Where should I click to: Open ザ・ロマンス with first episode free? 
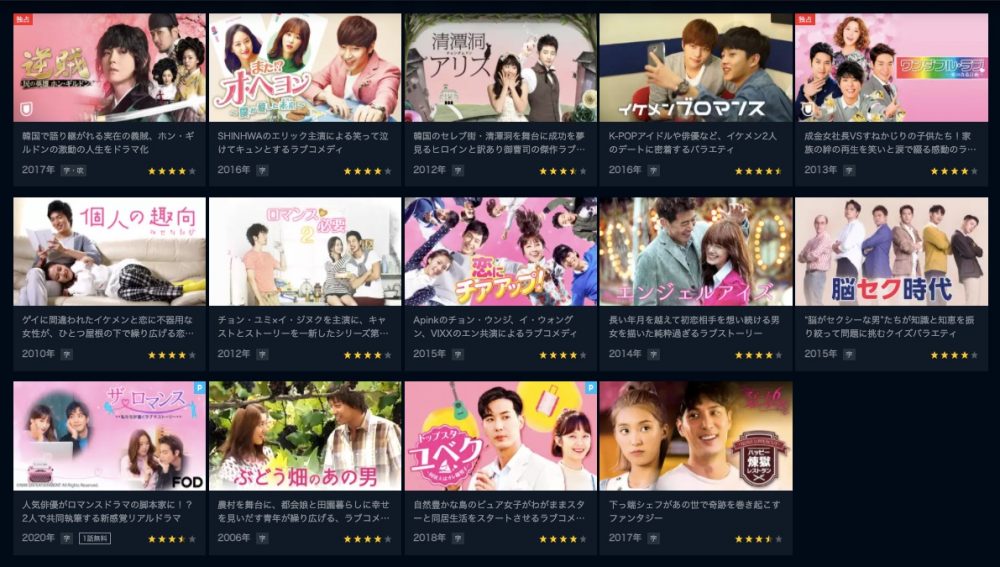click(x=109, y=436)
